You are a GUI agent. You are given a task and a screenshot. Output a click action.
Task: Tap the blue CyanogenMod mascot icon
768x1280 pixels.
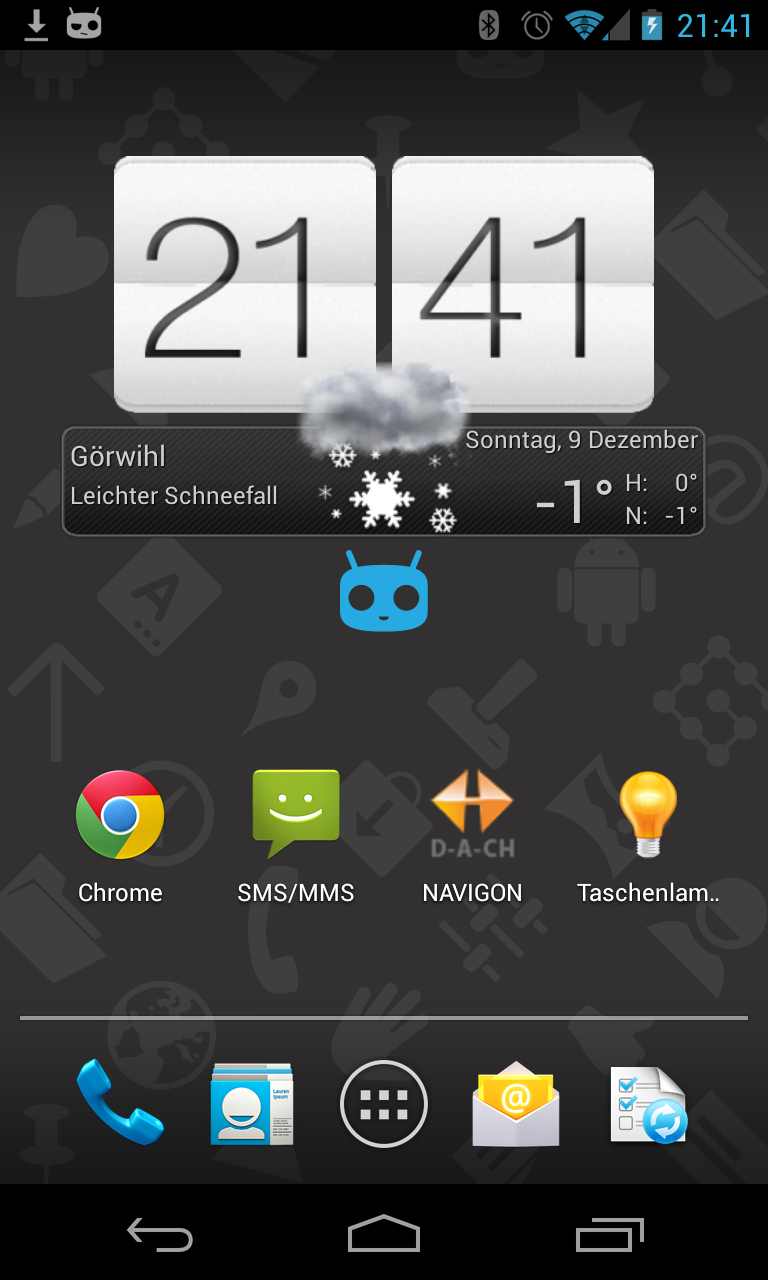pos(384,593)
